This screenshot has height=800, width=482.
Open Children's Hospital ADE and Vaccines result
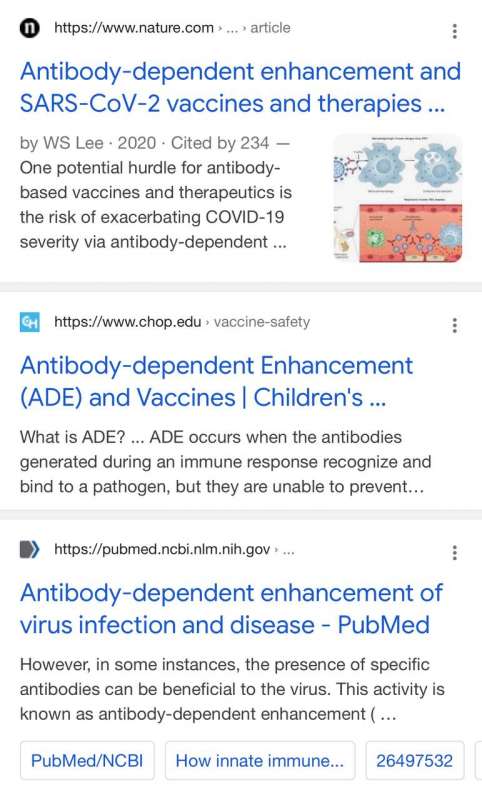216,382
